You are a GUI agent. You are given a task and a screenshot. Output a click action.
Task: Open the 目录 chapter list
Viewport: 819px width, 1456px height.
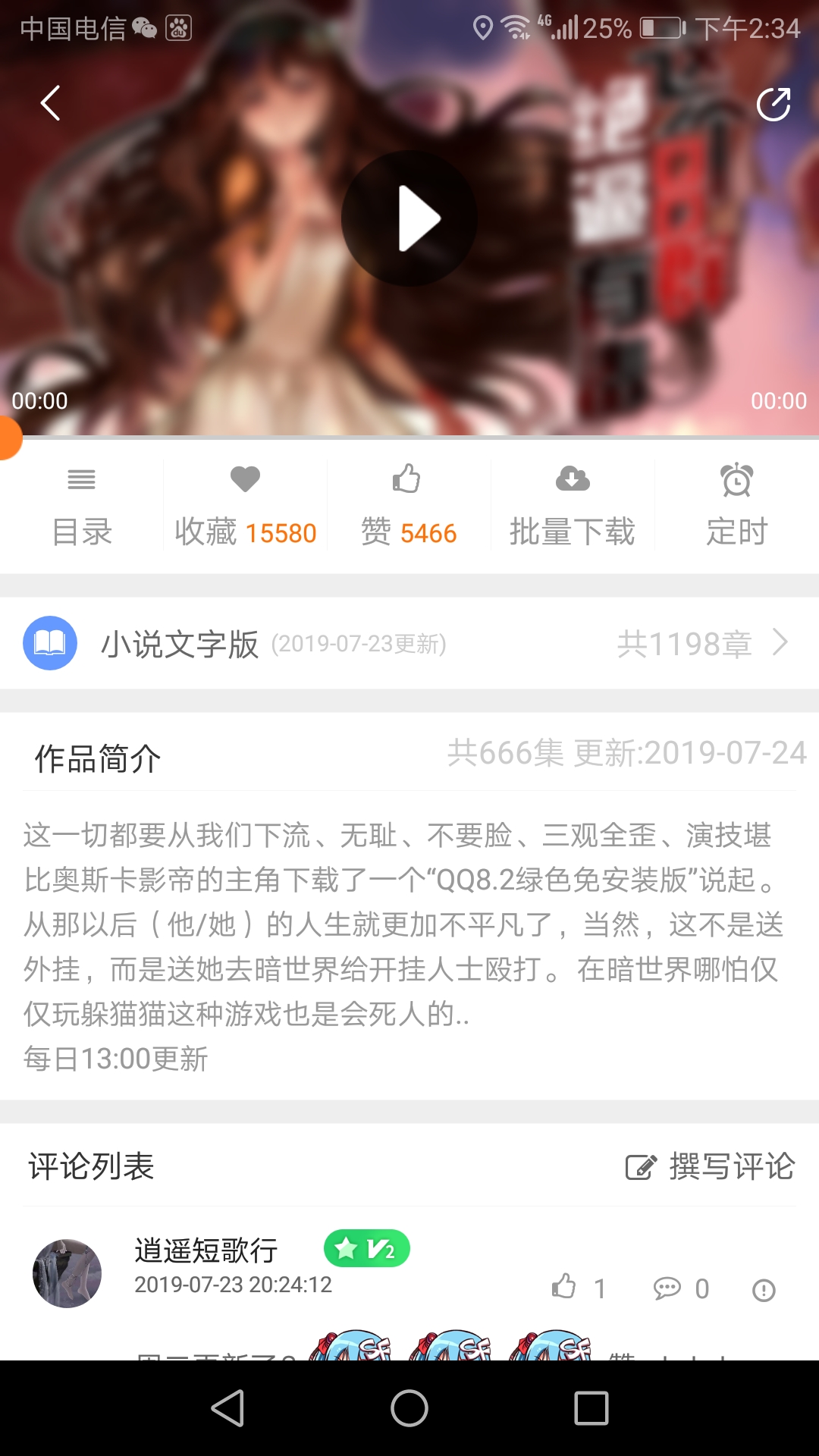tap(82, 506)
